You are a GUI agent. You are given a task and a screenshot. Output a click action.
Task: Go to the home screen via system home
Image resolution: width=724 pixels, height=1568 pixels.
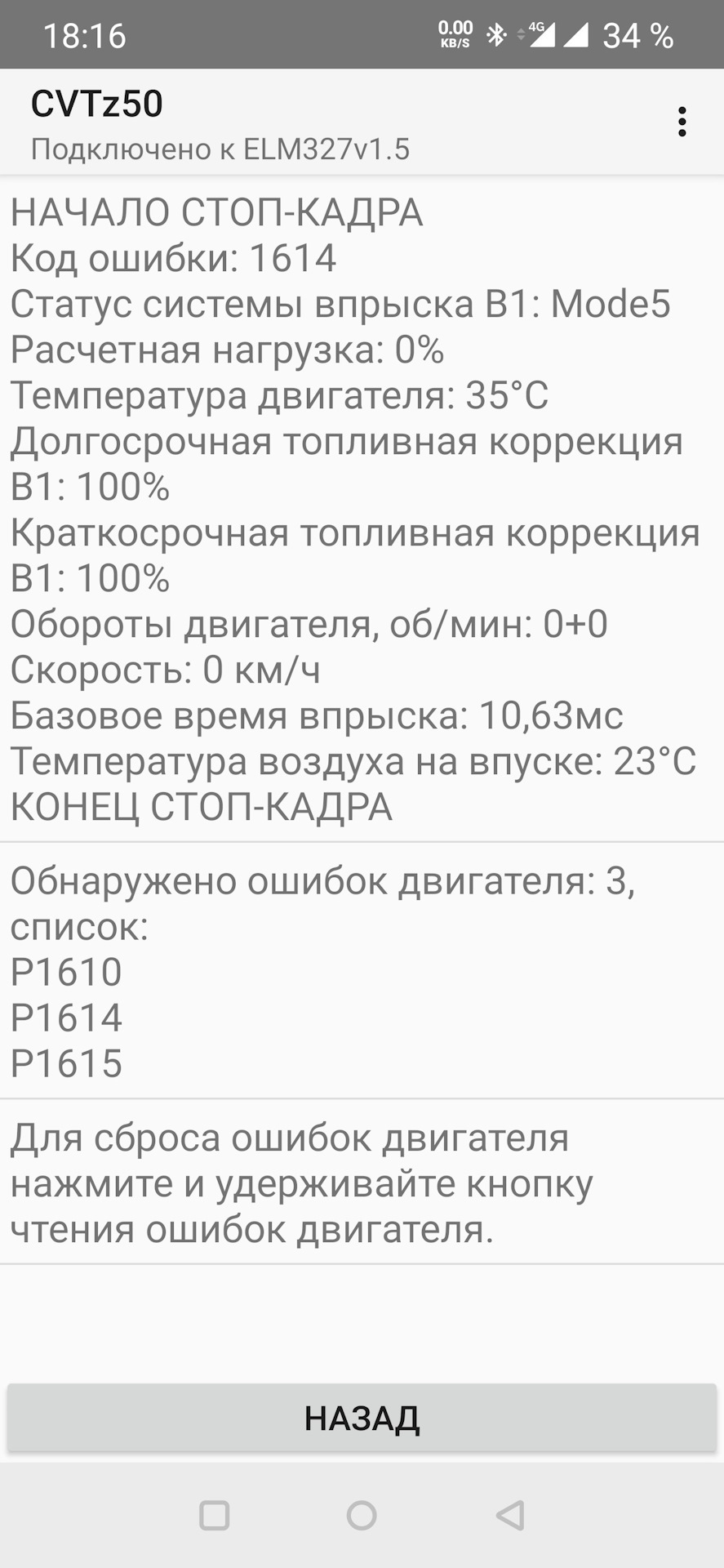(x=362, y=1516)
